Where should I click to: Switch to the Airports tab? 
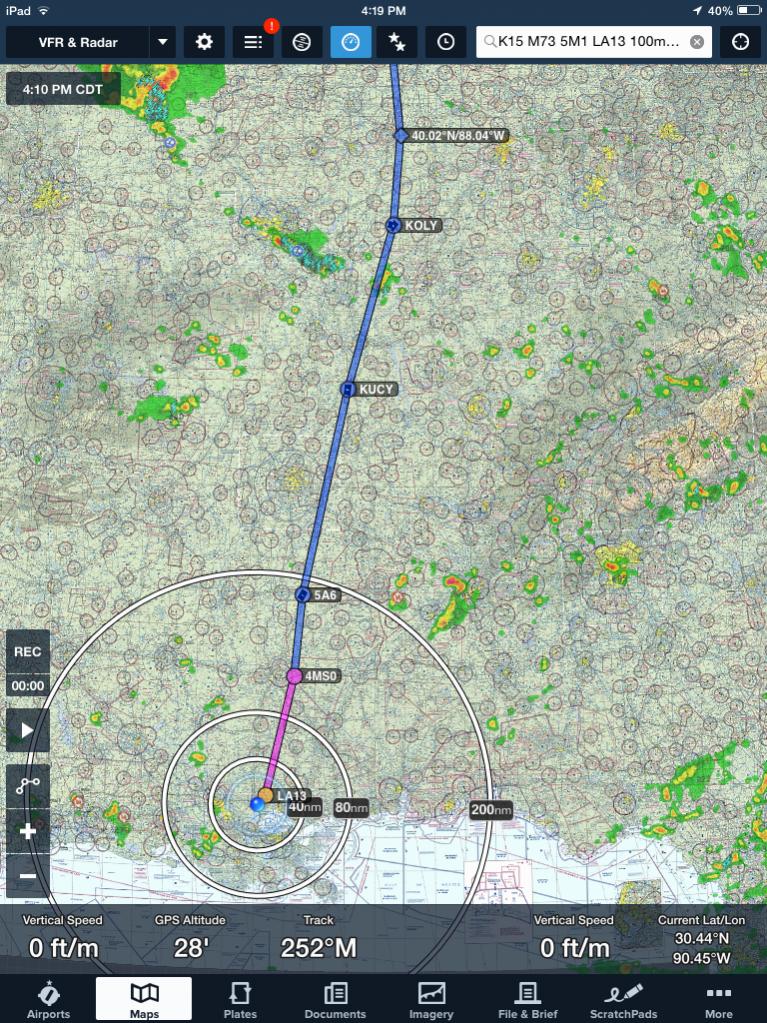tap(48, 1000)
